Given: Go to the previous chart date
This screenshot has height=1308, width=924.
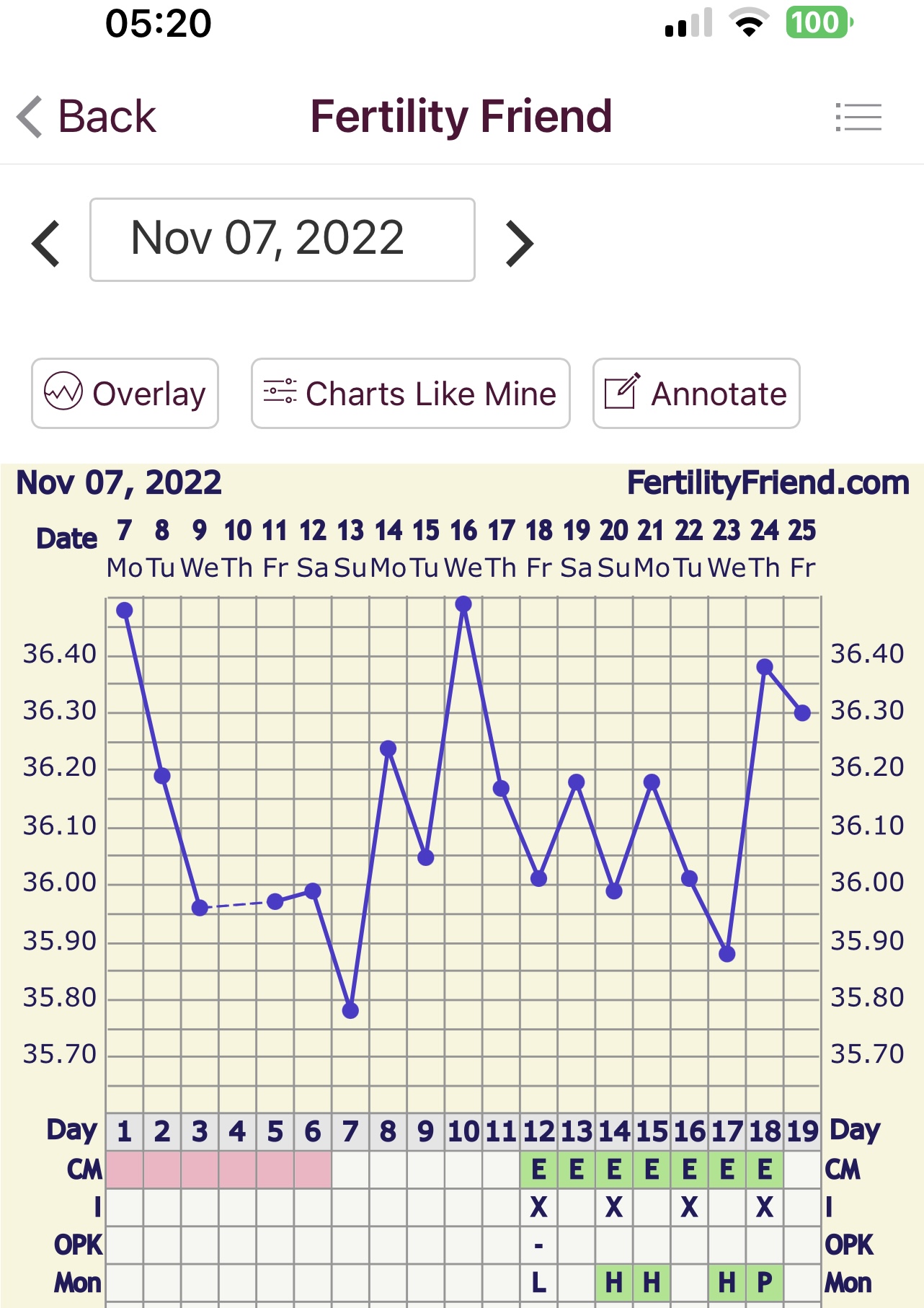Looking at the screenshot, I should (46, 244).
